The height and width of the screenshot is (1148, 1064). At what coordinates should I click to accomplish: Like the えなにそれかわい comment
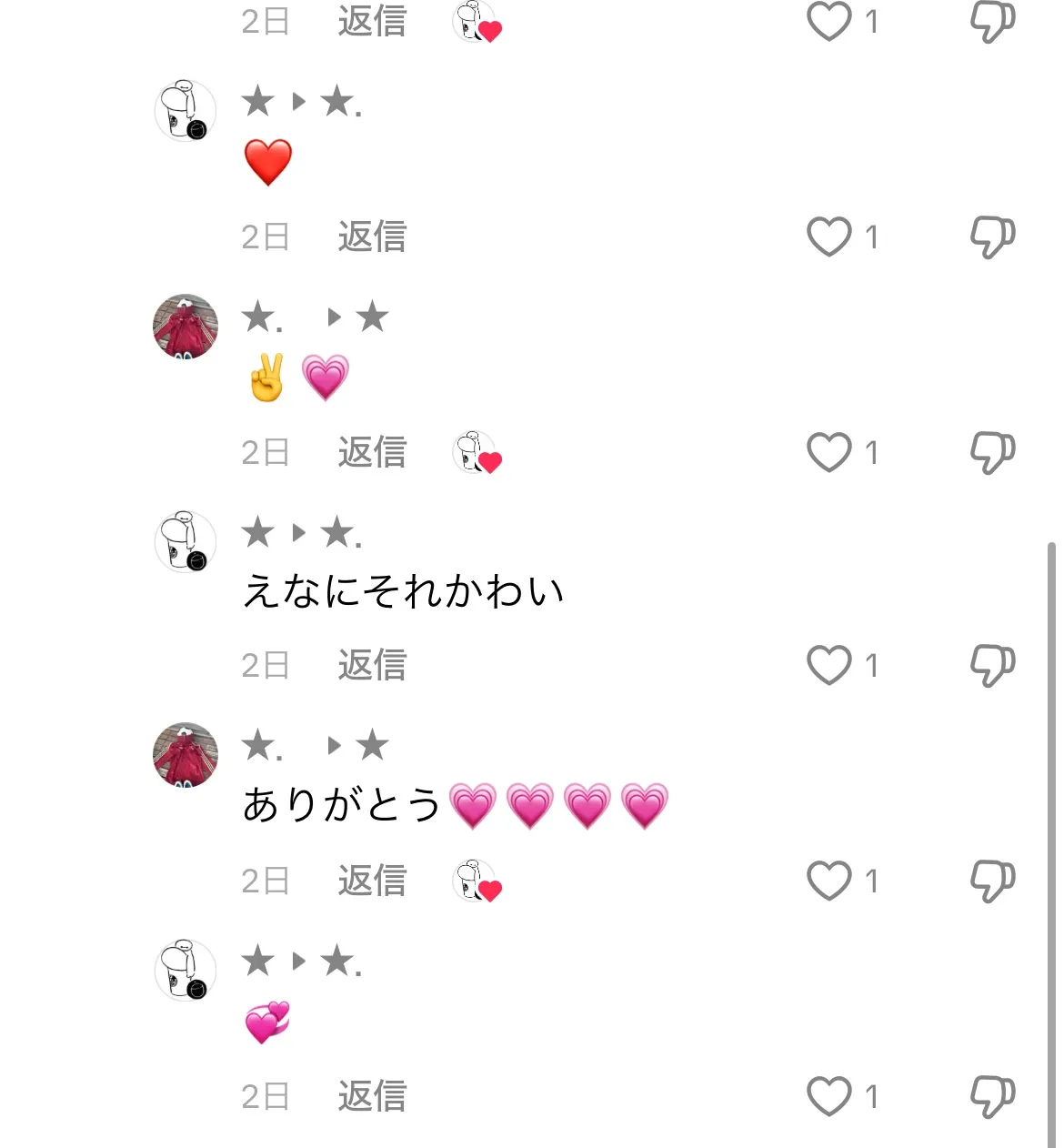[x=828, y=665]
